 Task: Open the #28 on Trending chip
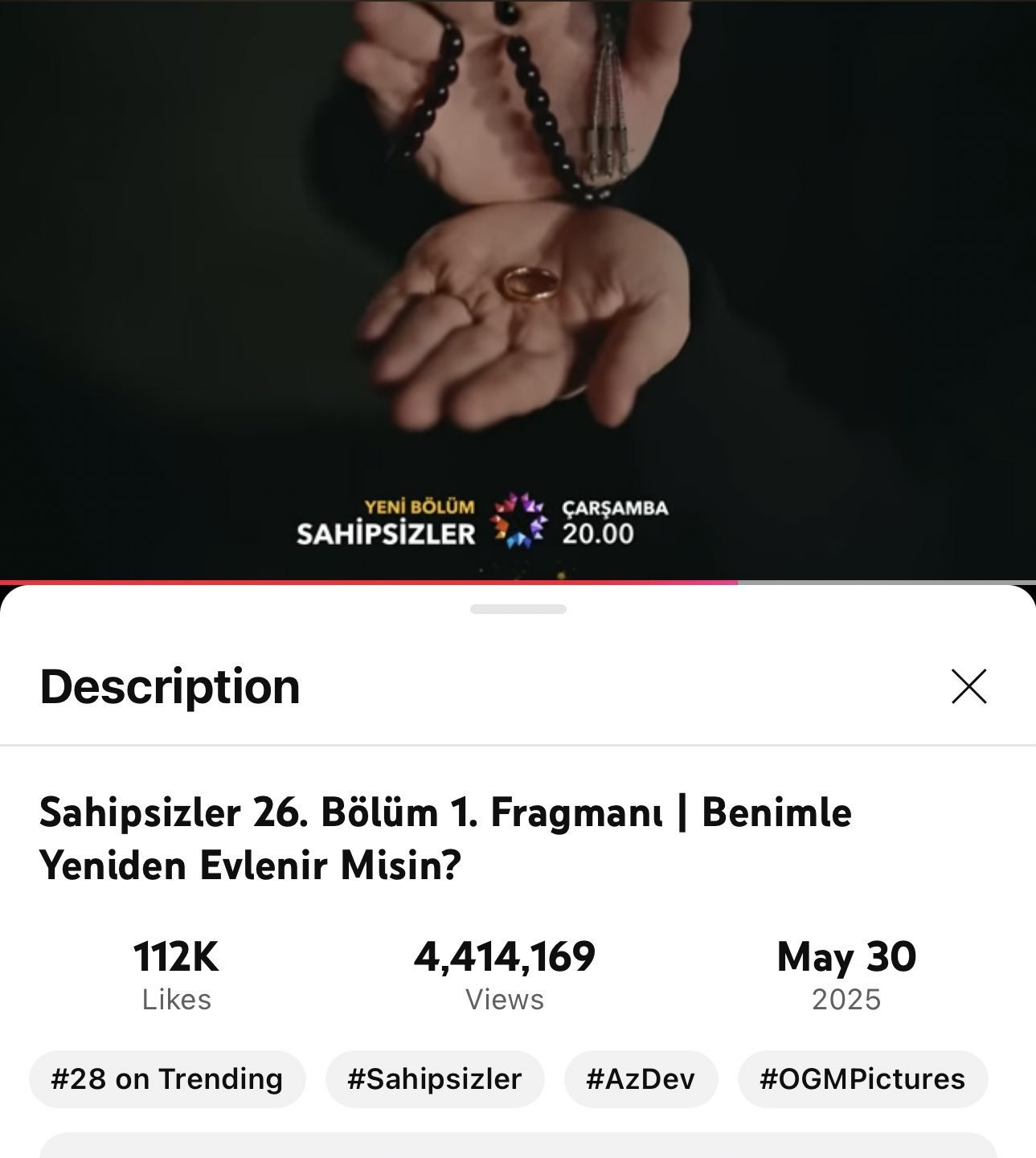167,1078
